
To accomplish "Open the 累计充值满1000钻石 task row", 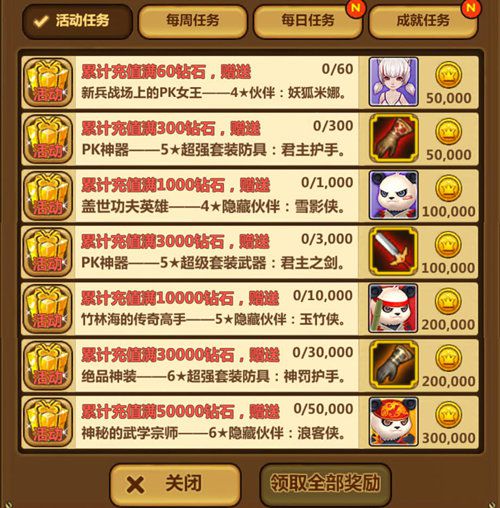I will tap(250, 196).
